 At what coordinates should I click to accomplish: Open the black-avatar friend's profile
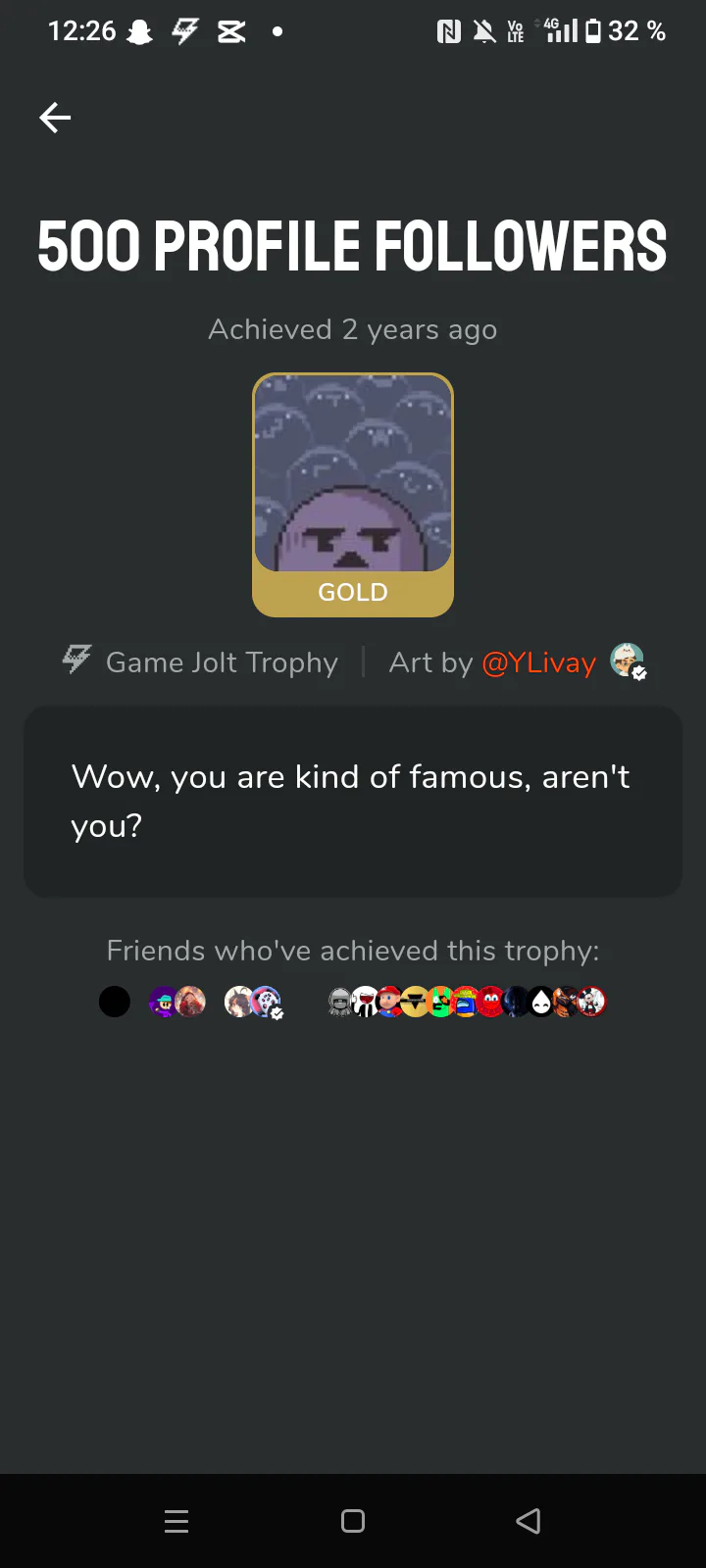pos(115,1002)
